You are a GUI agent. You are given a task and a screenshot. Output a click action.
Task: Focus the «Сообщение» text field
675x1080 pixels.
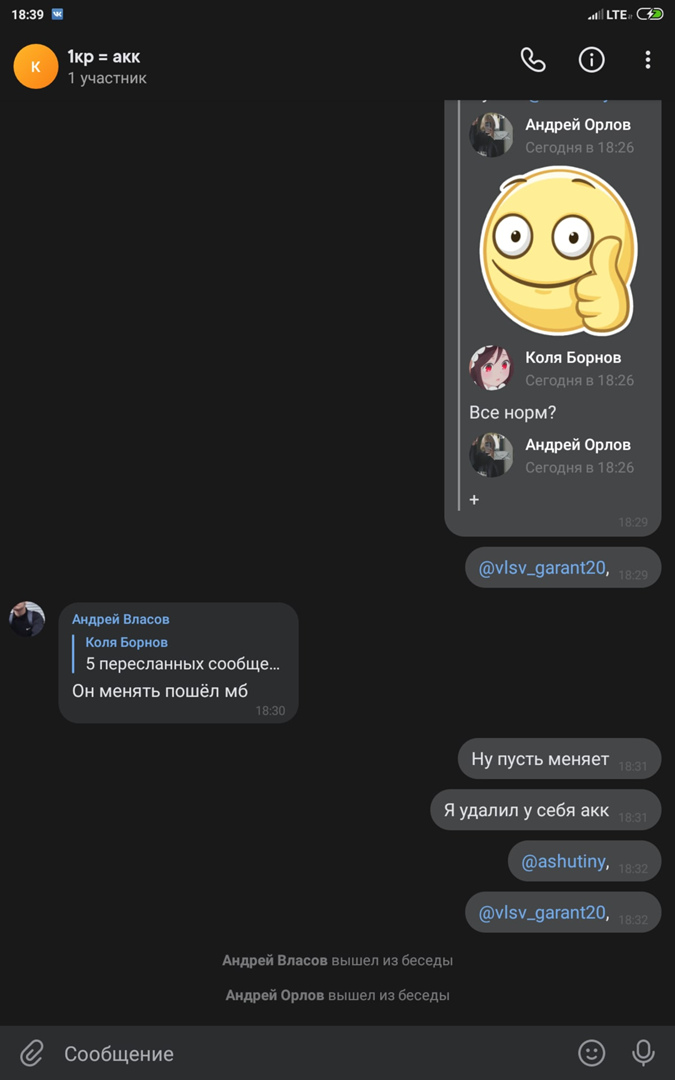[x=300, y=1053]
